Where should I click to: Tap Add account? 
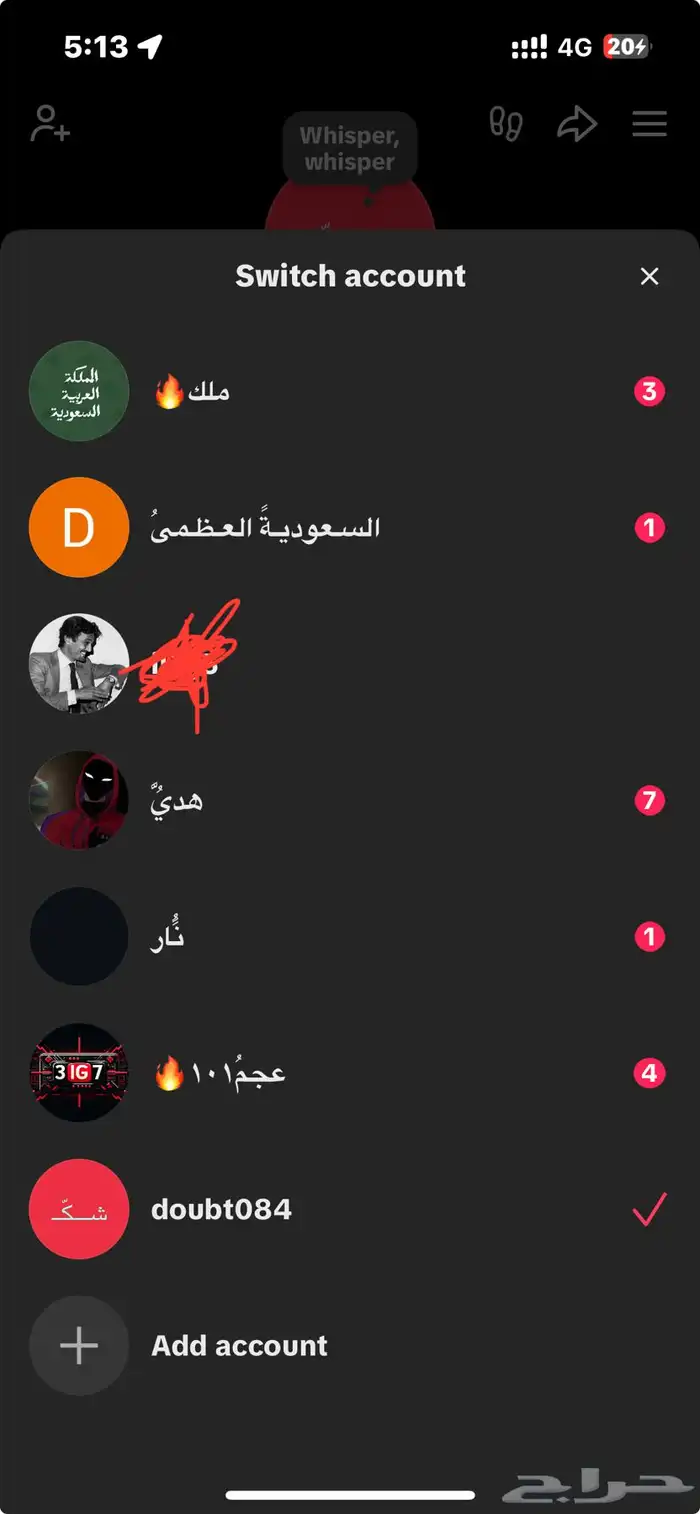[239, 1345]
